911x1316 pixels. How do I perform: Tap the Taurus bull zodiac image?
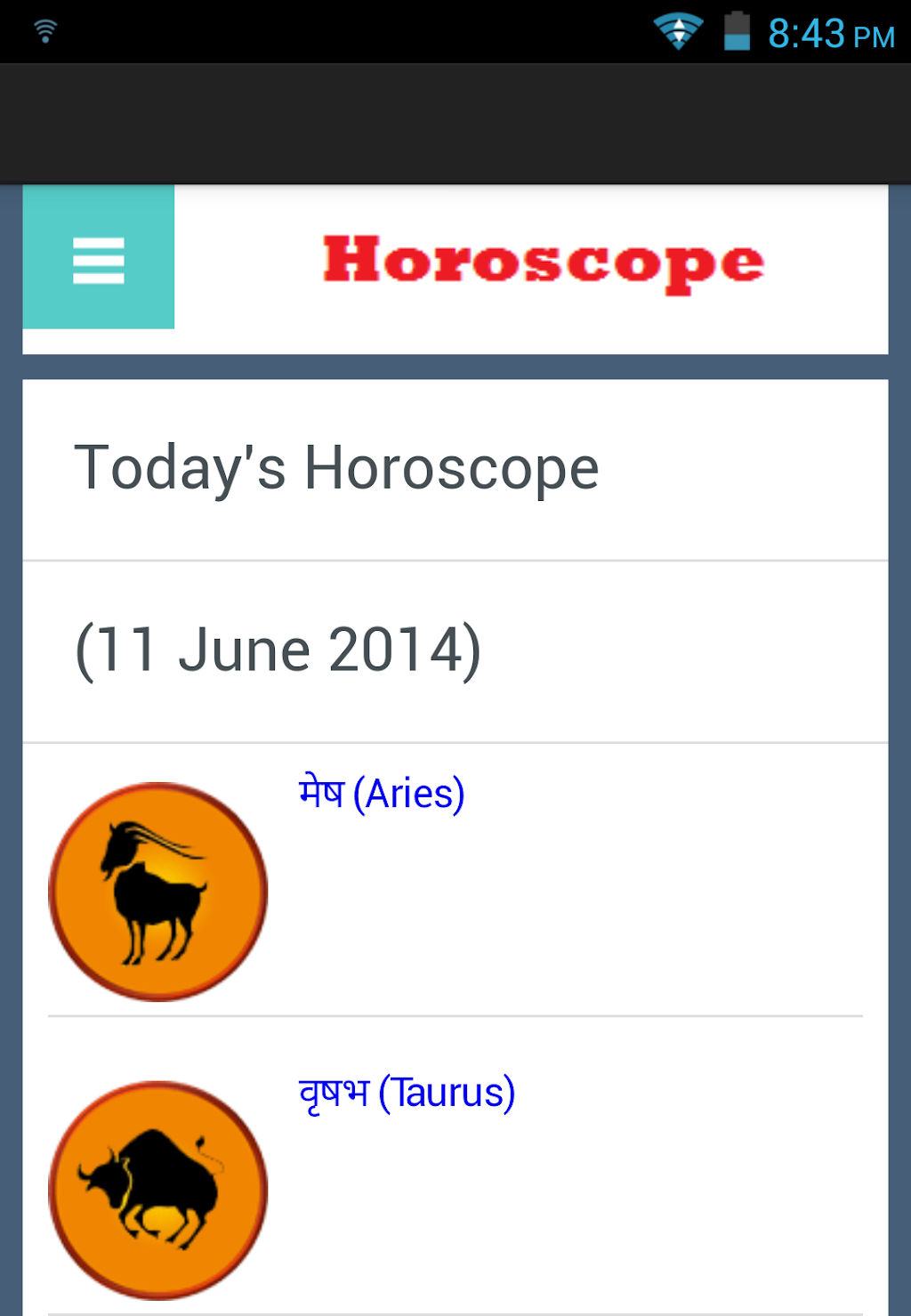pyautogui.click(x=157, y=1190)
